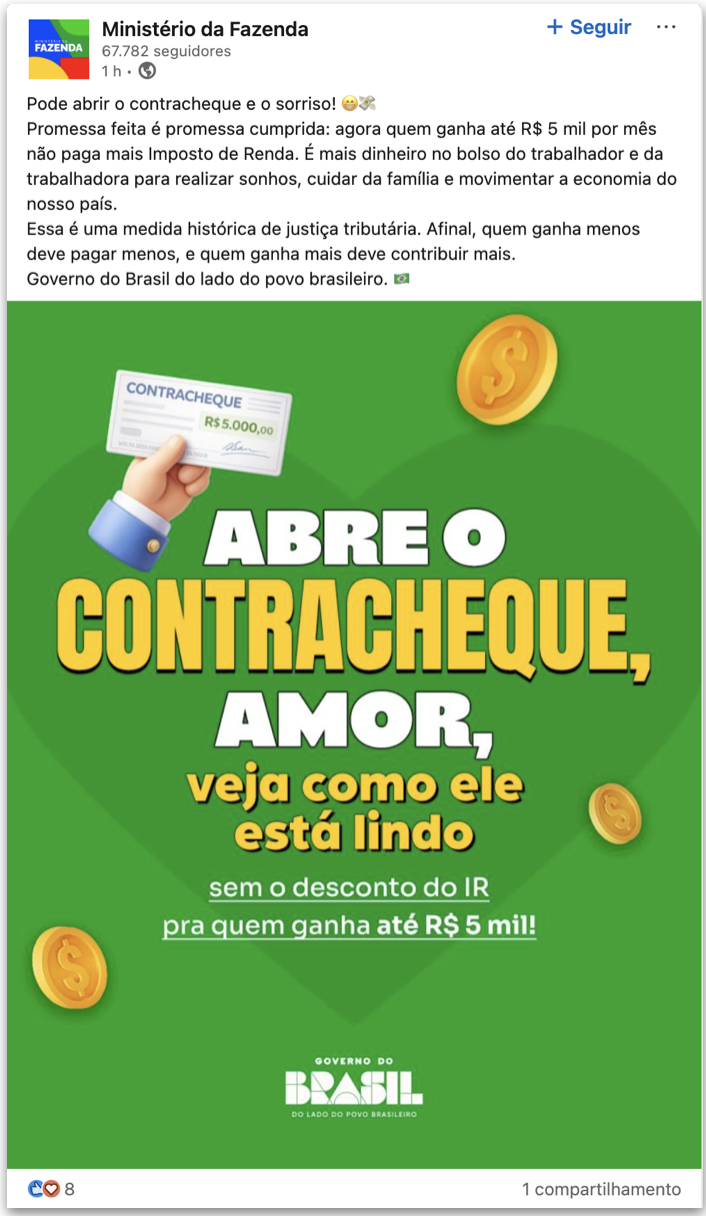Open Ministério da Fazenda profile name
Viewport: 706px width, 1216px height.
pos(205,29)
